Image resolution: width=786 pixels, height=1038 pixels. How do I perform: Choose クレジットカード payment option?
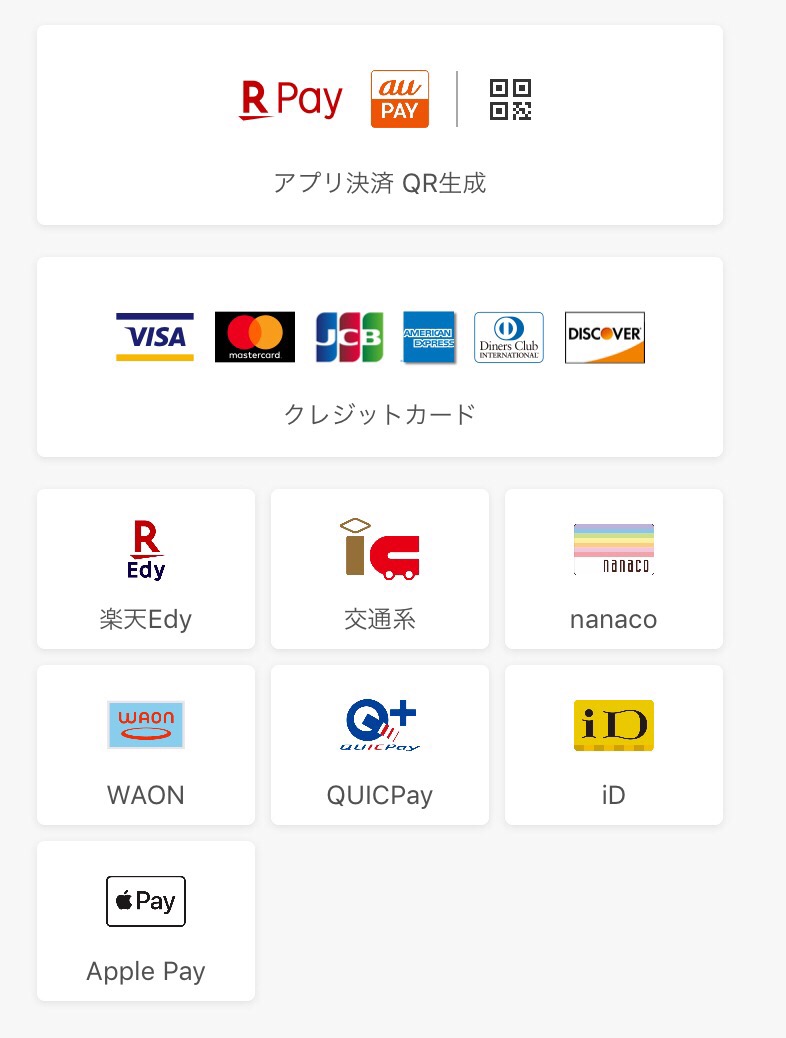point(379,357)
